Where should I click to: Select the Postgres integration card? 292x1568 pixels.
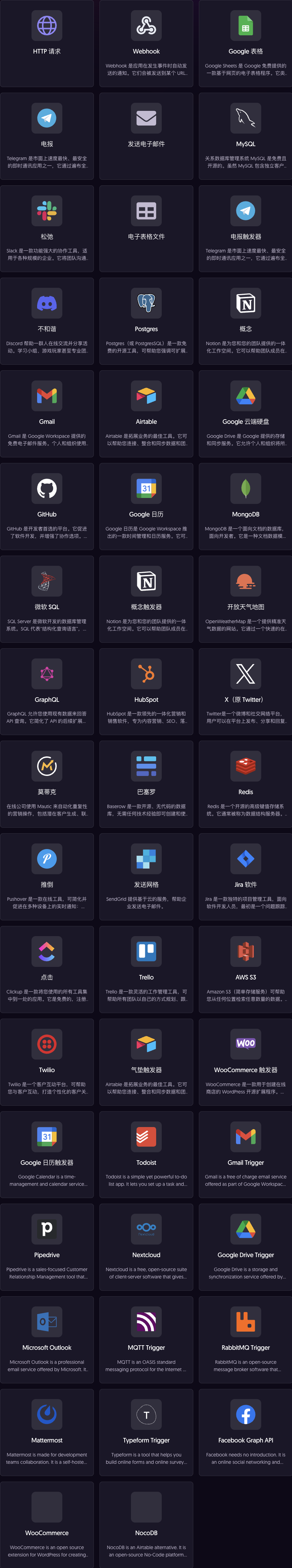[146, 321]
